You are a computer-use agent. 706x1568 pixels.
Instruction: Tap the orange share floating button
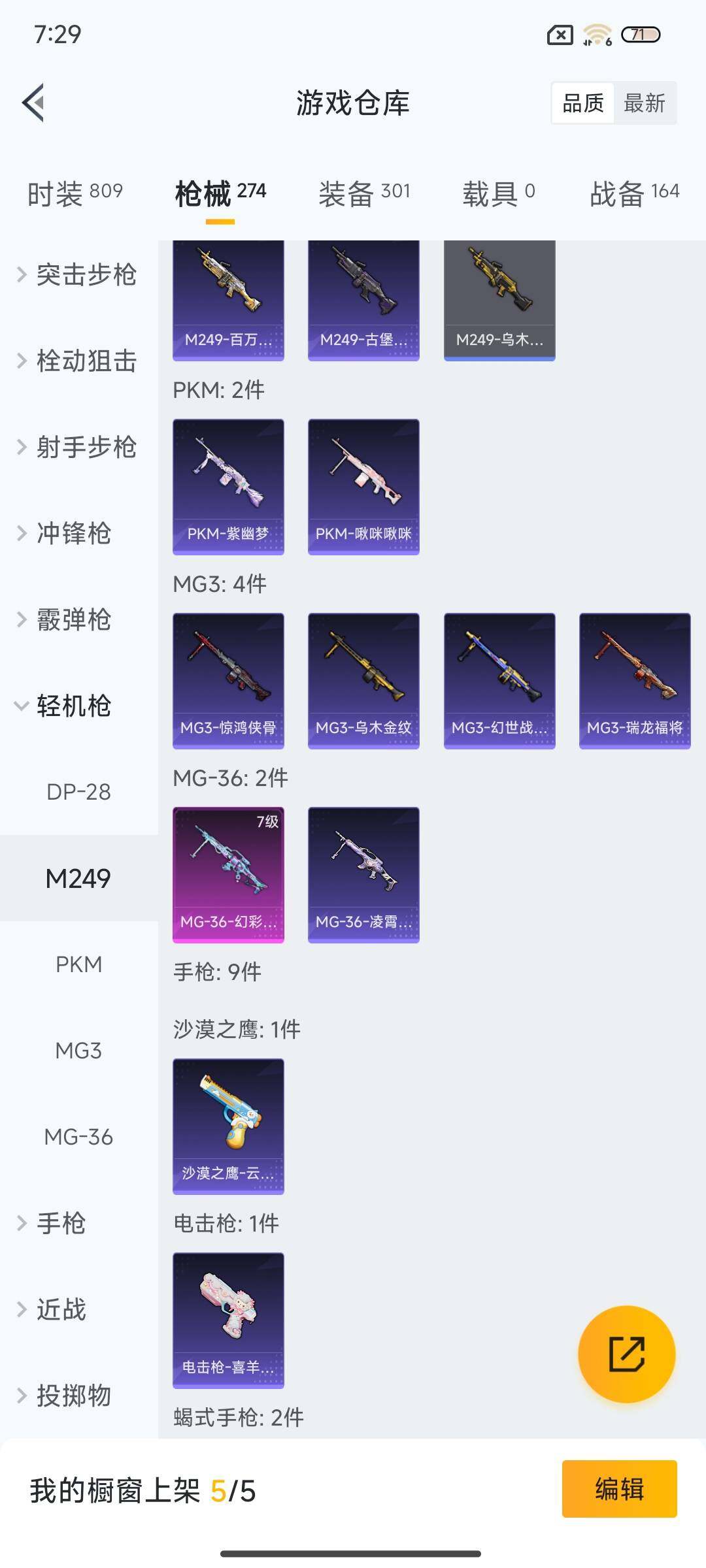pyautogui.click(x=626, y=1354)
